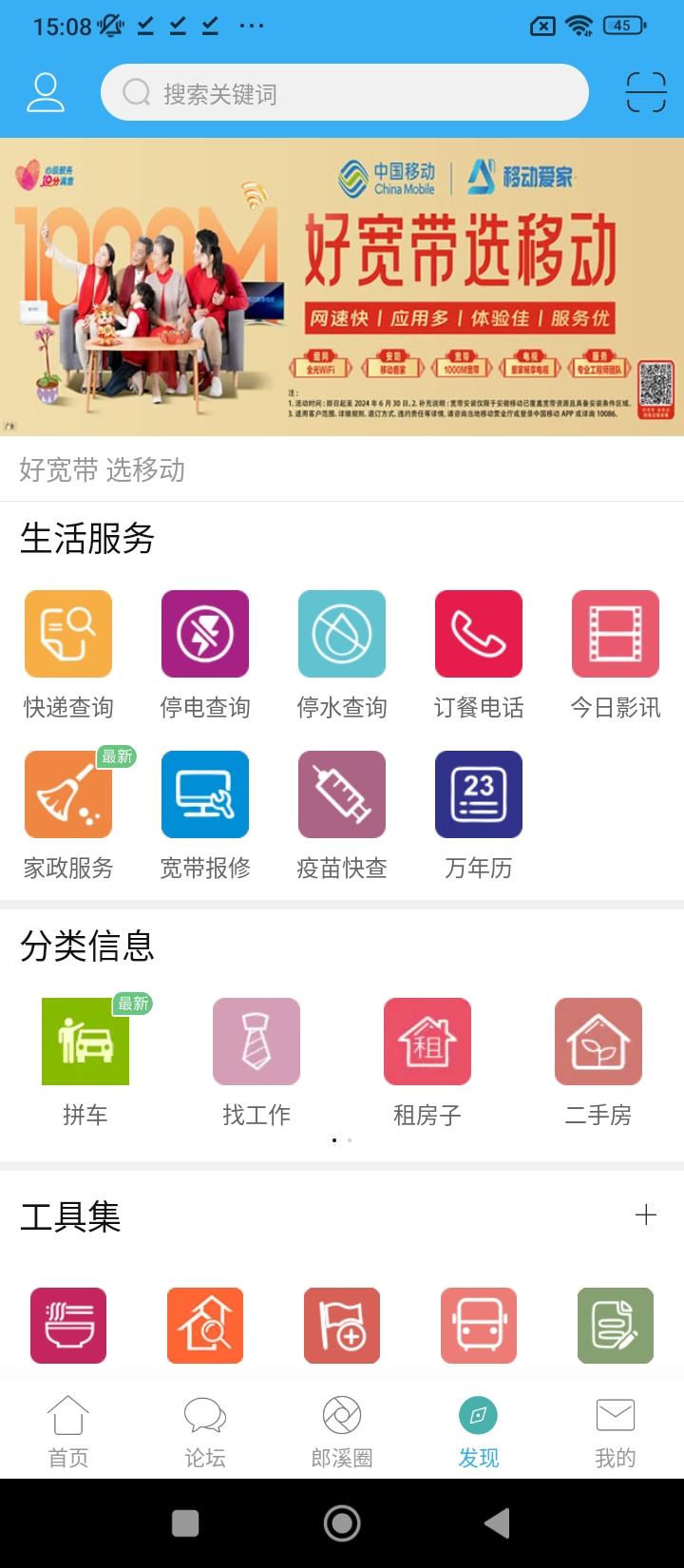Go to the 首页 home tab
684x1568 pixels.
point(68,1431)
